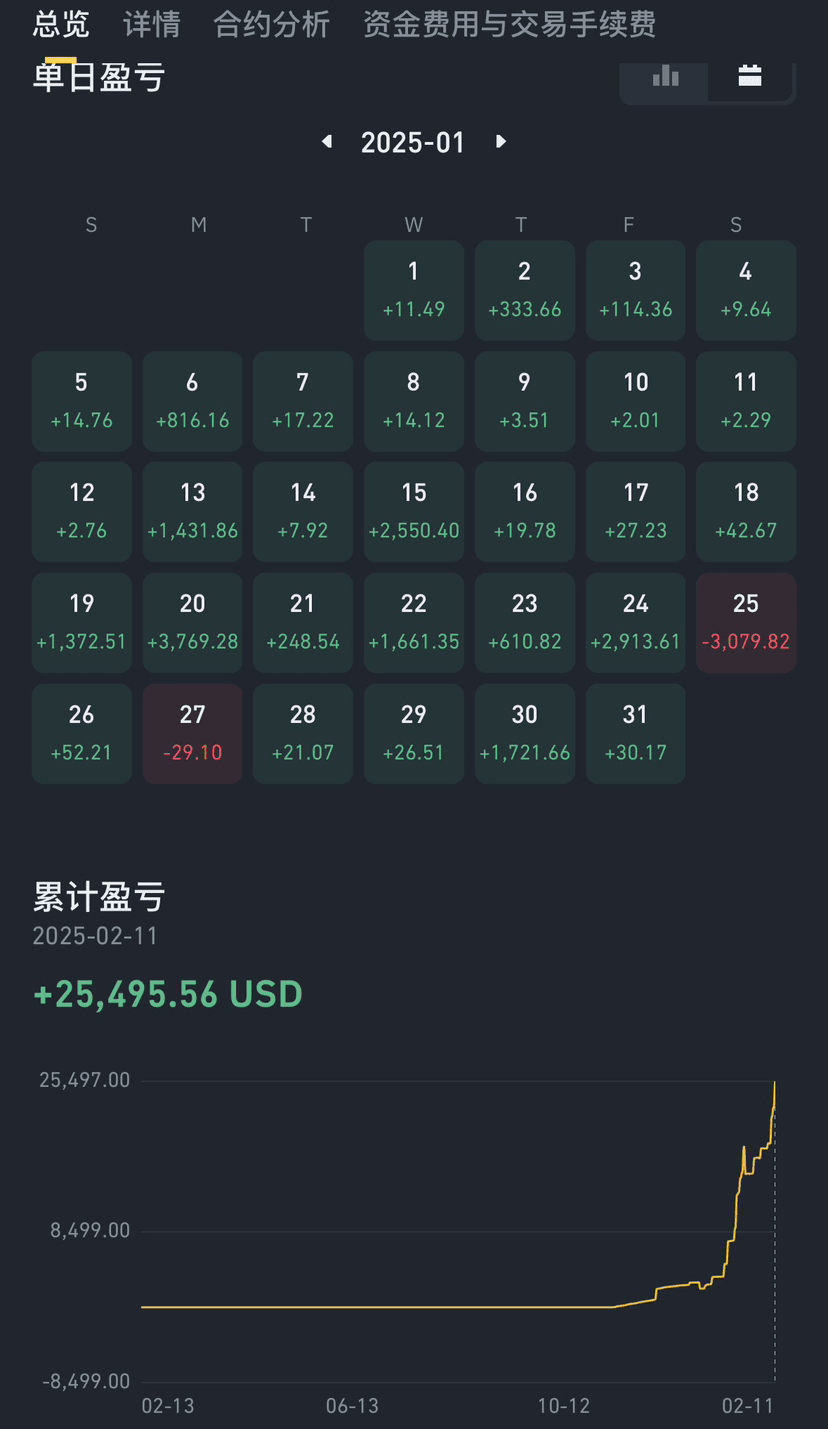Select the 总览 tab
The height and width of the screenshot is (1429, 828).
(61, 23)
